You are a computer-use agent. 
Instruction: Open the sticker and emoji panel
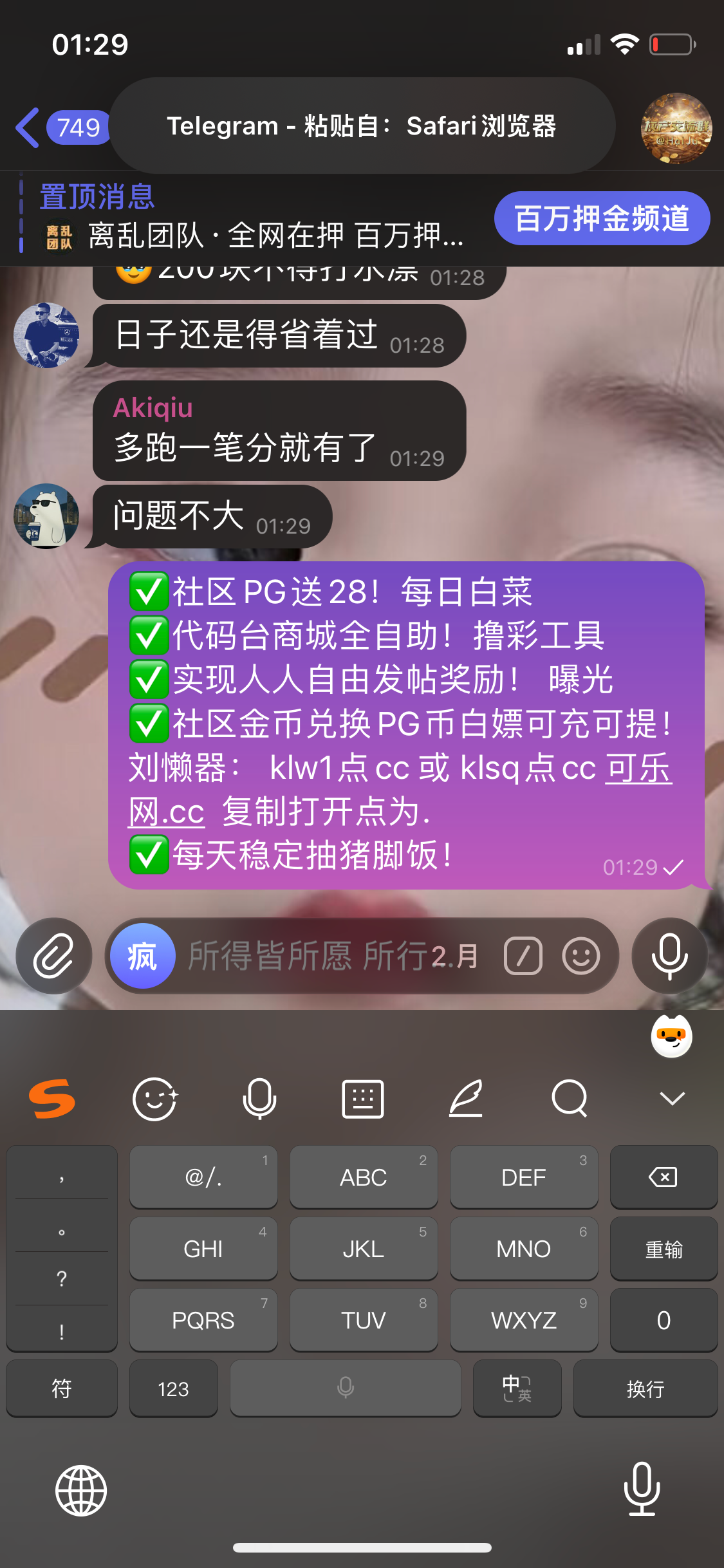(580, 956)
